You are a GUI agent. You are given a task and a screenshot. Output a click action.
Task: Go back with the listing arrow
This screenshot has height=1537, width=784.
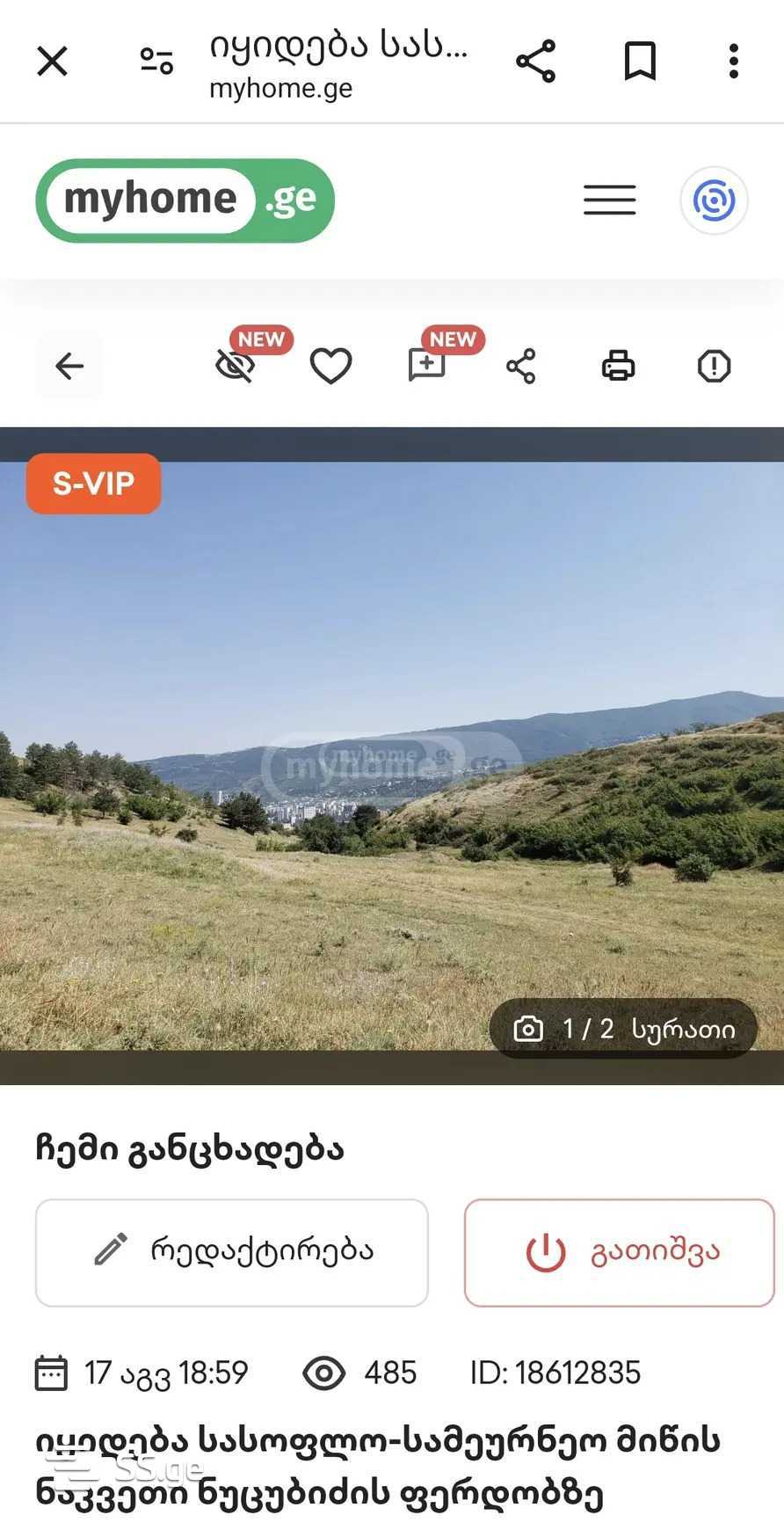click(69, 366)
